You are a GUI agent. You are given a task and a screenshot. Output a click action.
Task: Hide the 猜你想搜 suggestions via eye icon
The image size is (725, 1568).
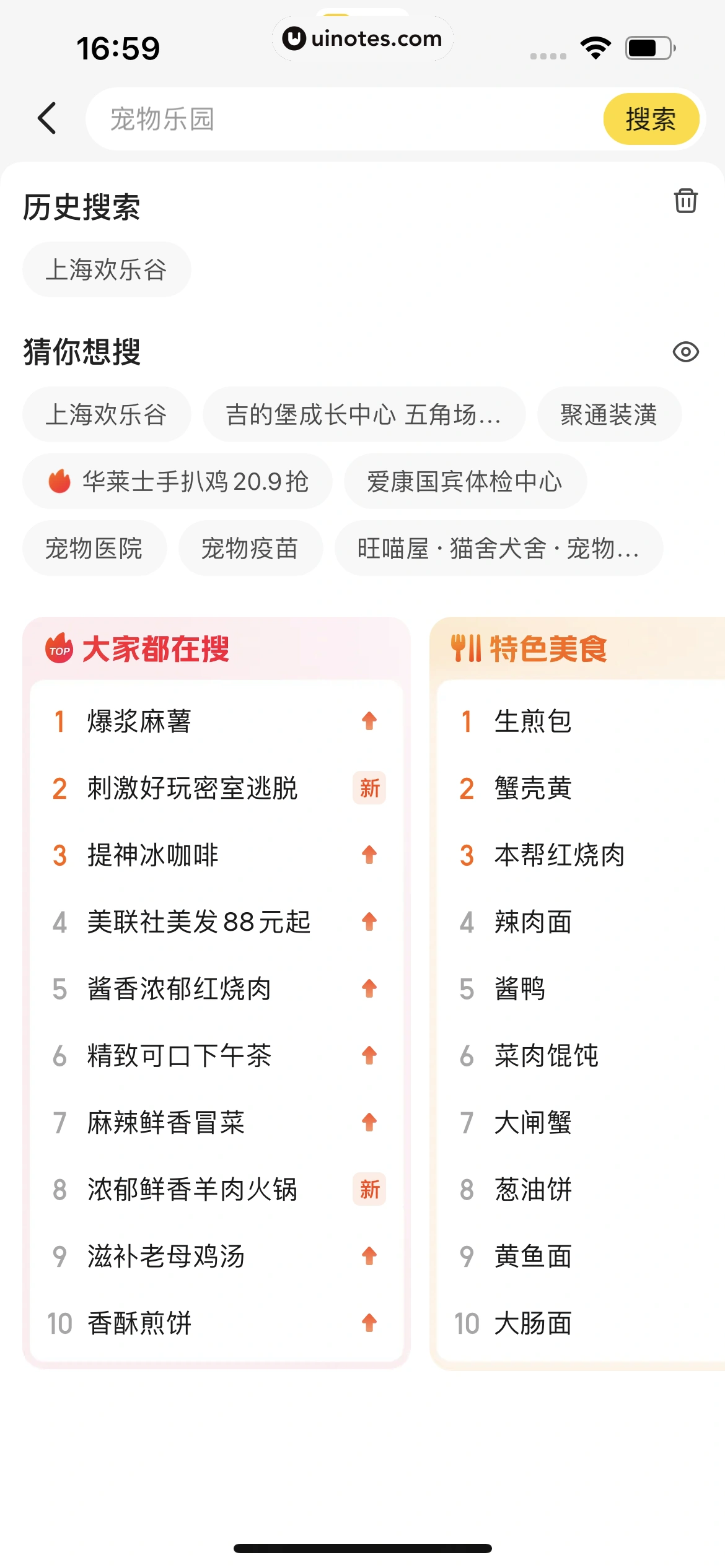pyautogui.click(x=685, y=352)
